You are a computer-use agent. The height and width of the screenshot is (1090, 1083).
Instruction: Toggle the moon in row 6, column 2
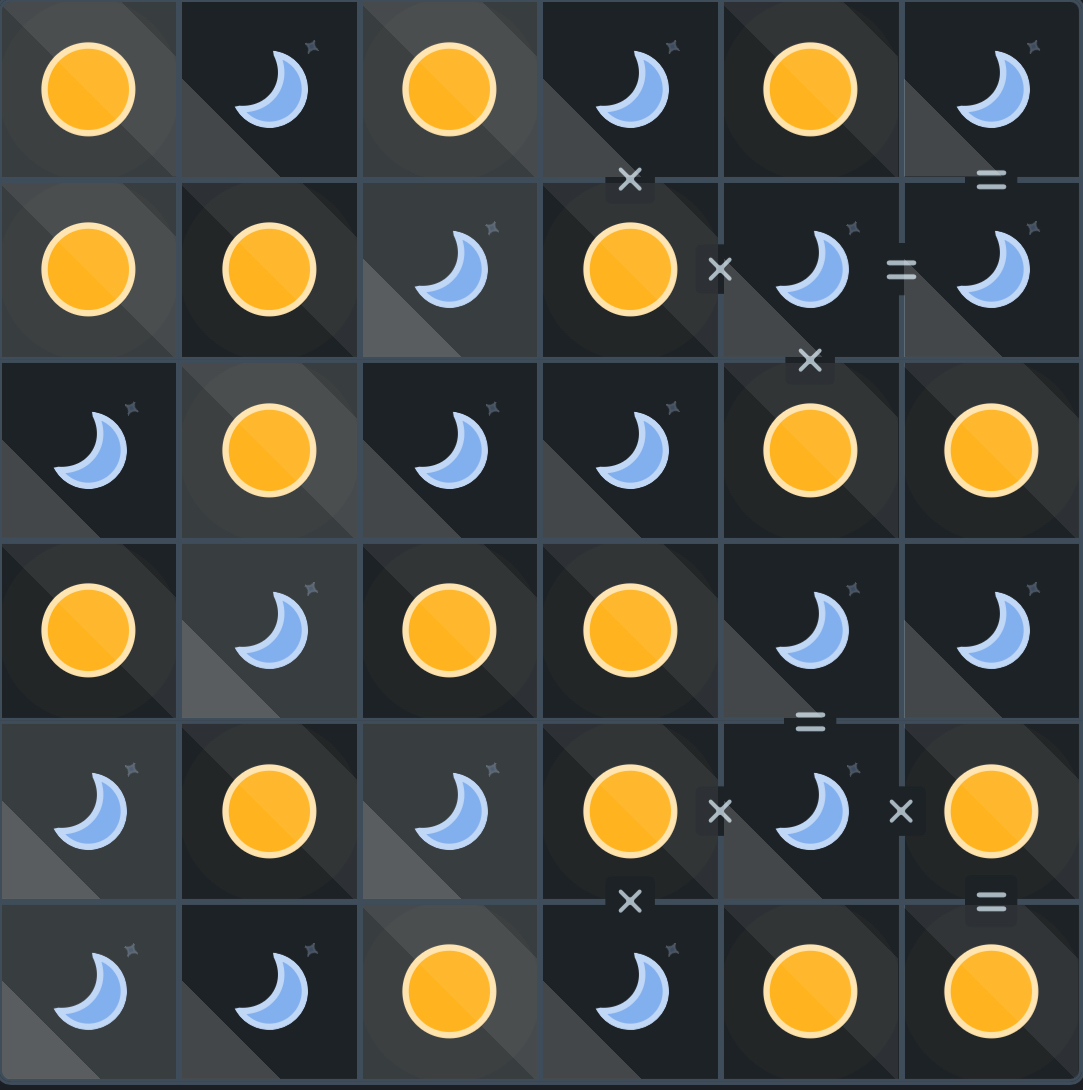[270, 992]
